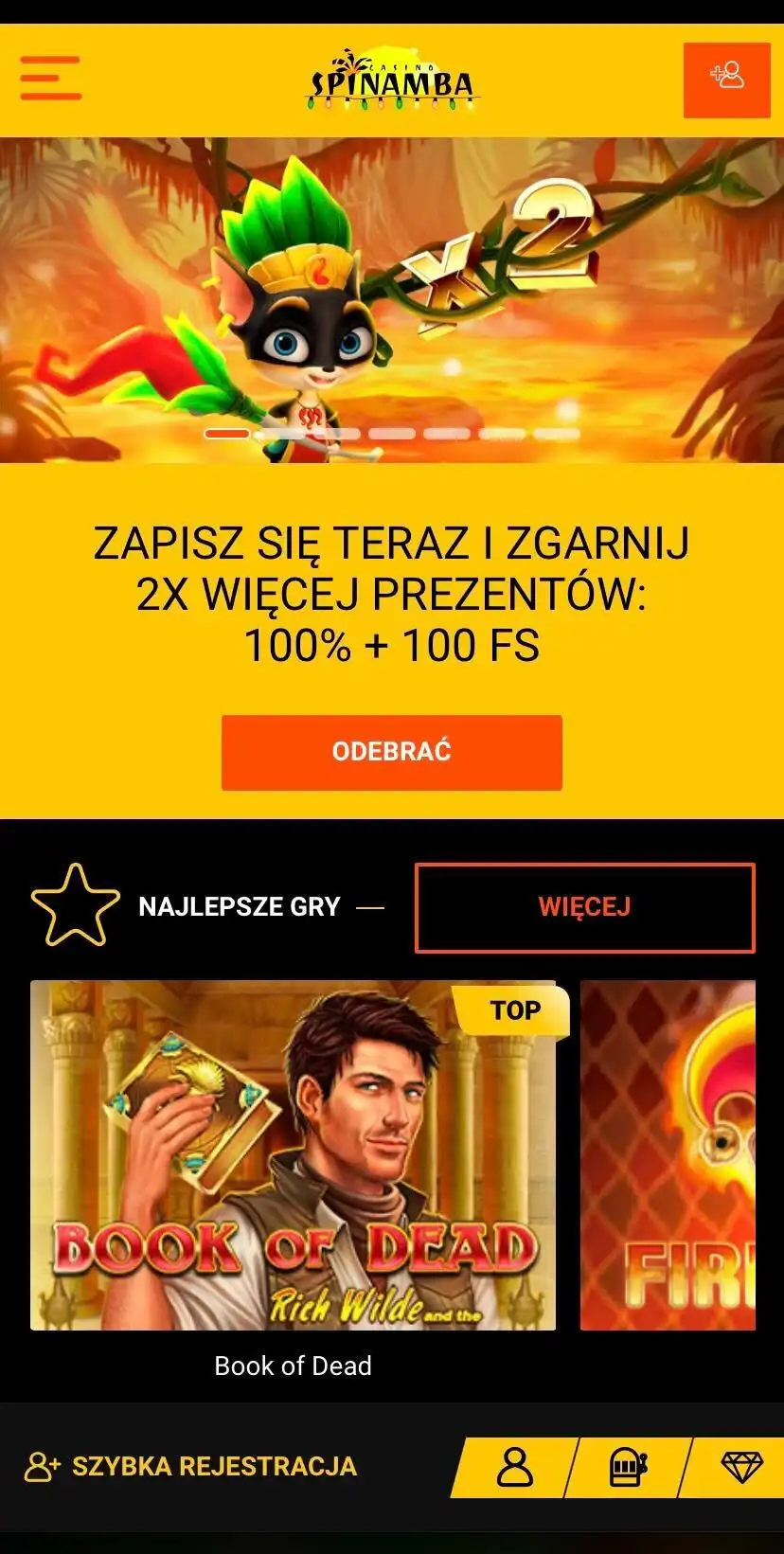
Task: Tap the ODEBRAĆ bonus button
Action: [x=391, y=752]
